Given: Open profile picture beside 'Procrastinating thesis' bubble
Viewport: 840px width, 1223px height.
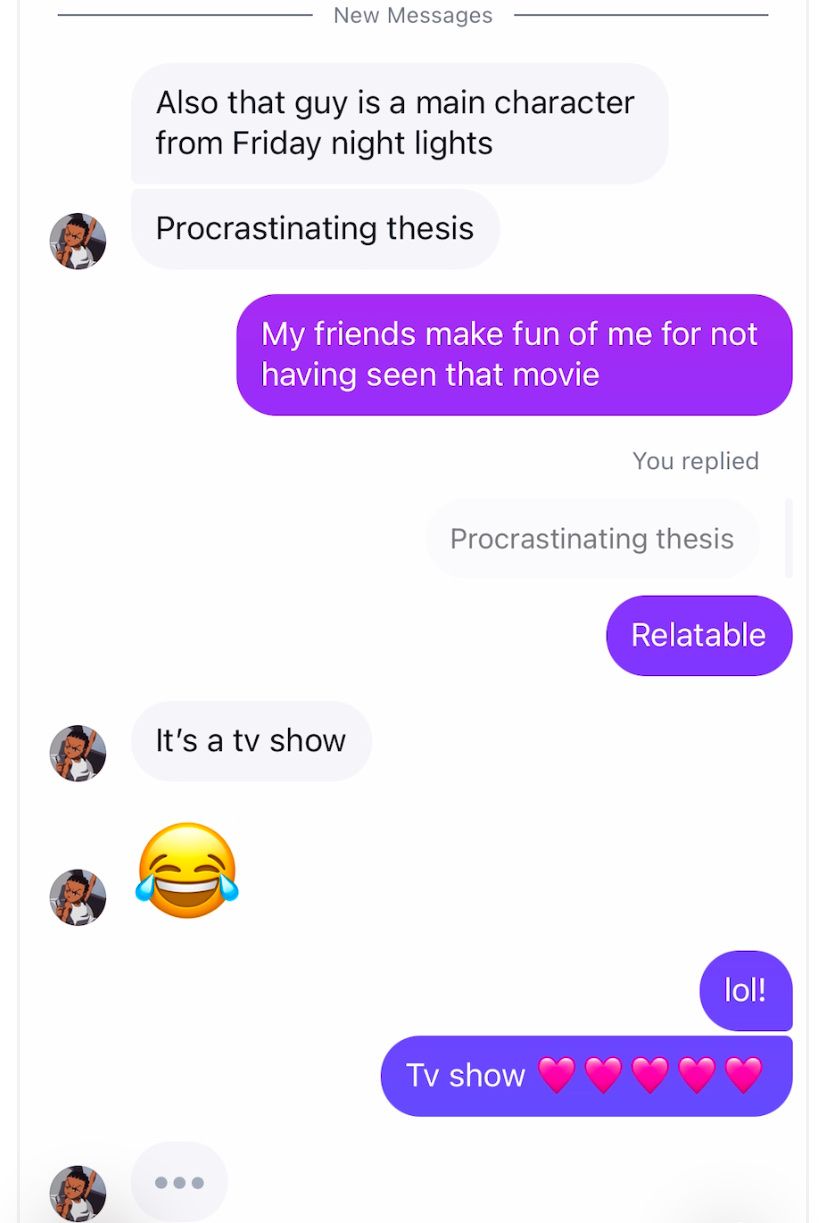Looking at the screenshot, I should click(x=78, y=241).
